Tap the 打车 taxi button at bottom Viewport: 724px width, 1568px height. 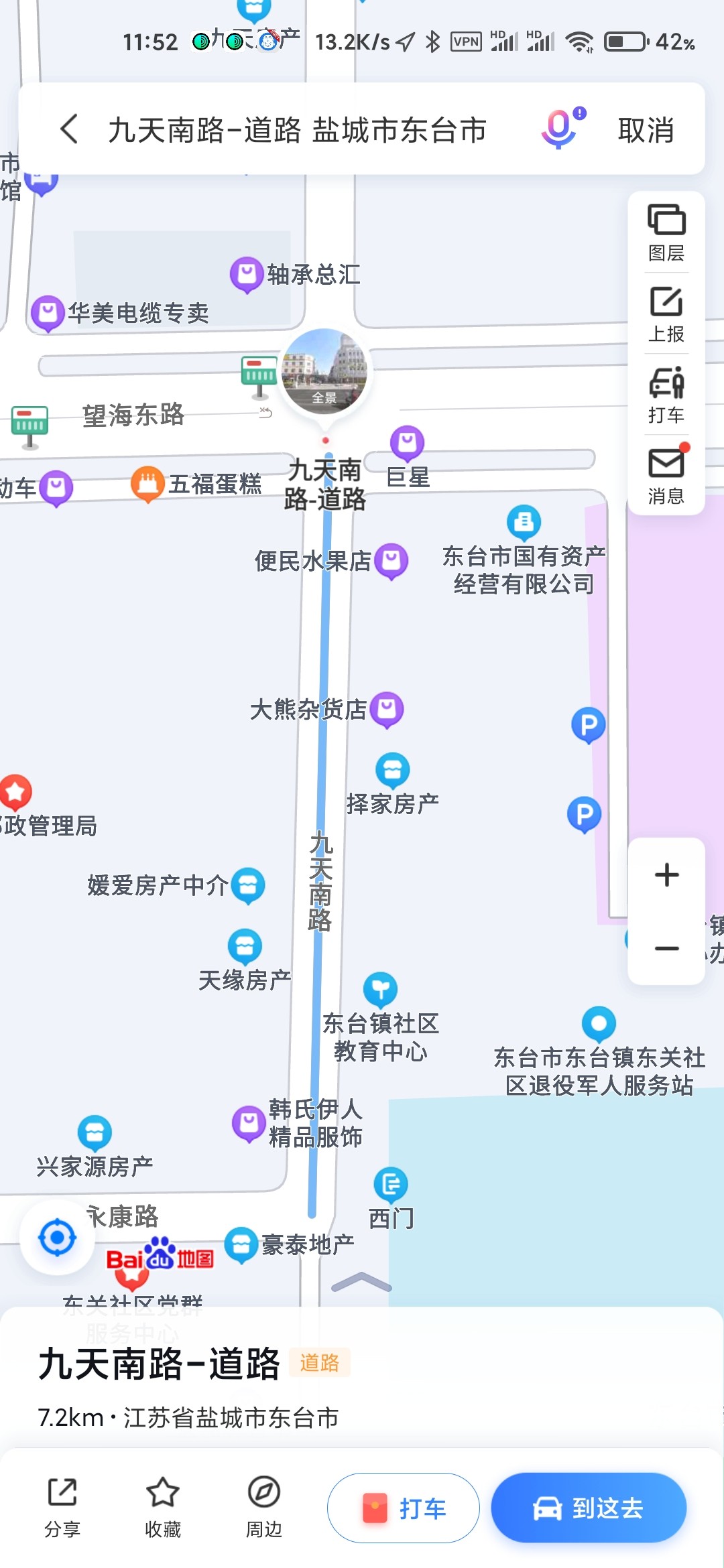pos(403,1508)
